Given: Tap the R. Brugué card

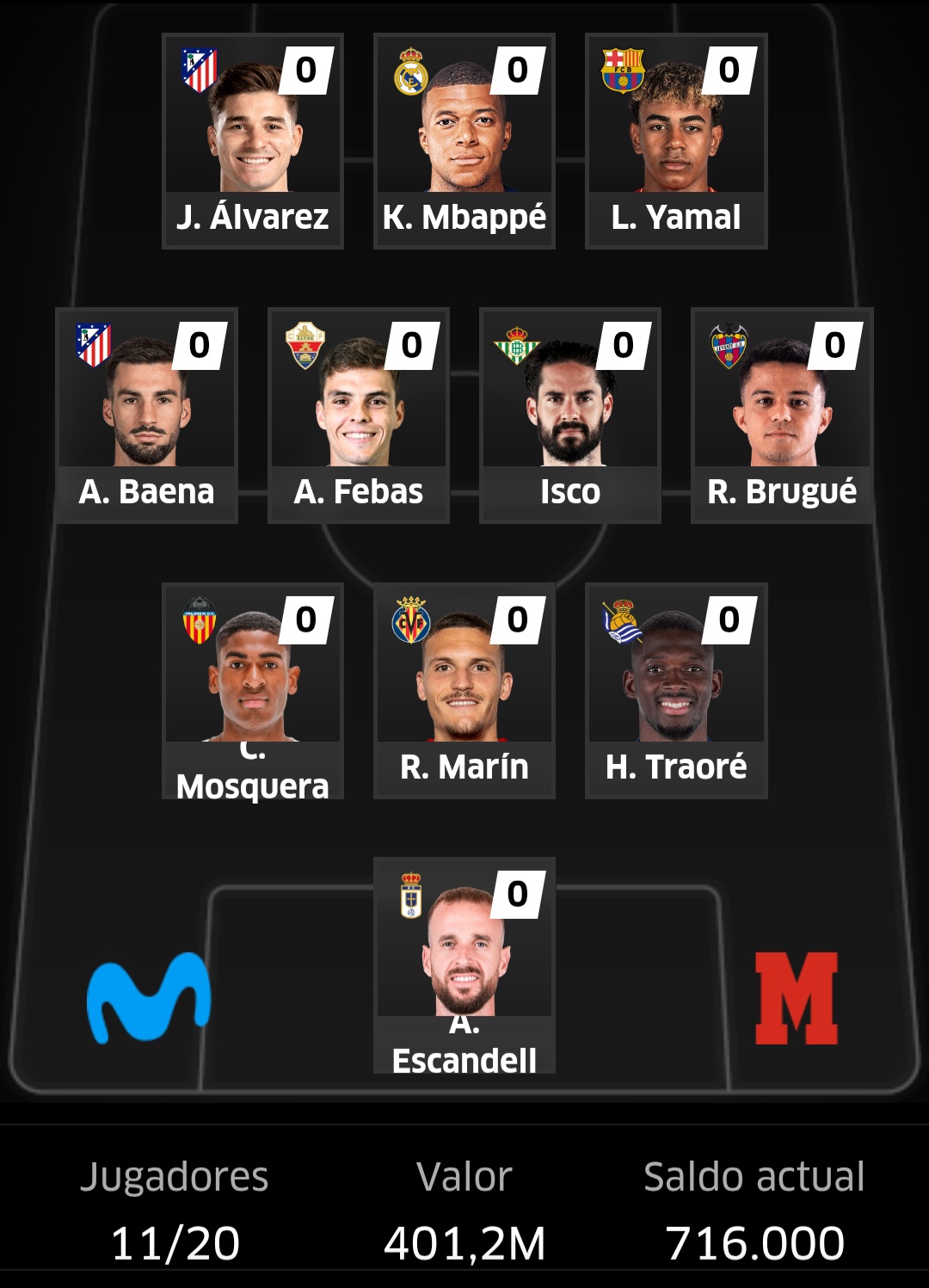Looking at the screenshot, I should tap(782, 416).
